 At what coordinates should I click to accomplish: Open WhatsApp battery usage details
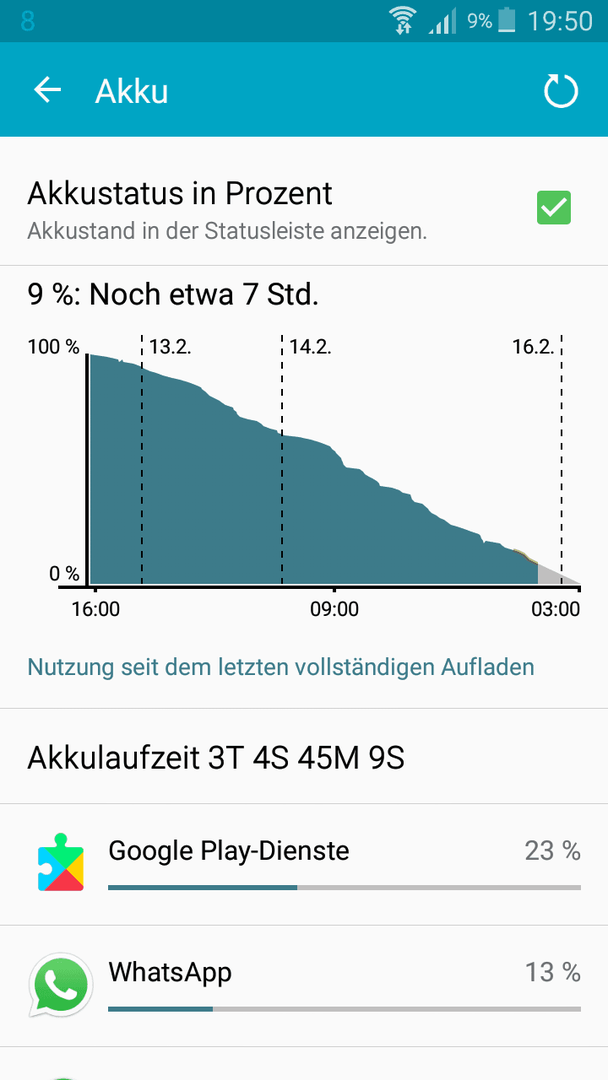point(304,986)
